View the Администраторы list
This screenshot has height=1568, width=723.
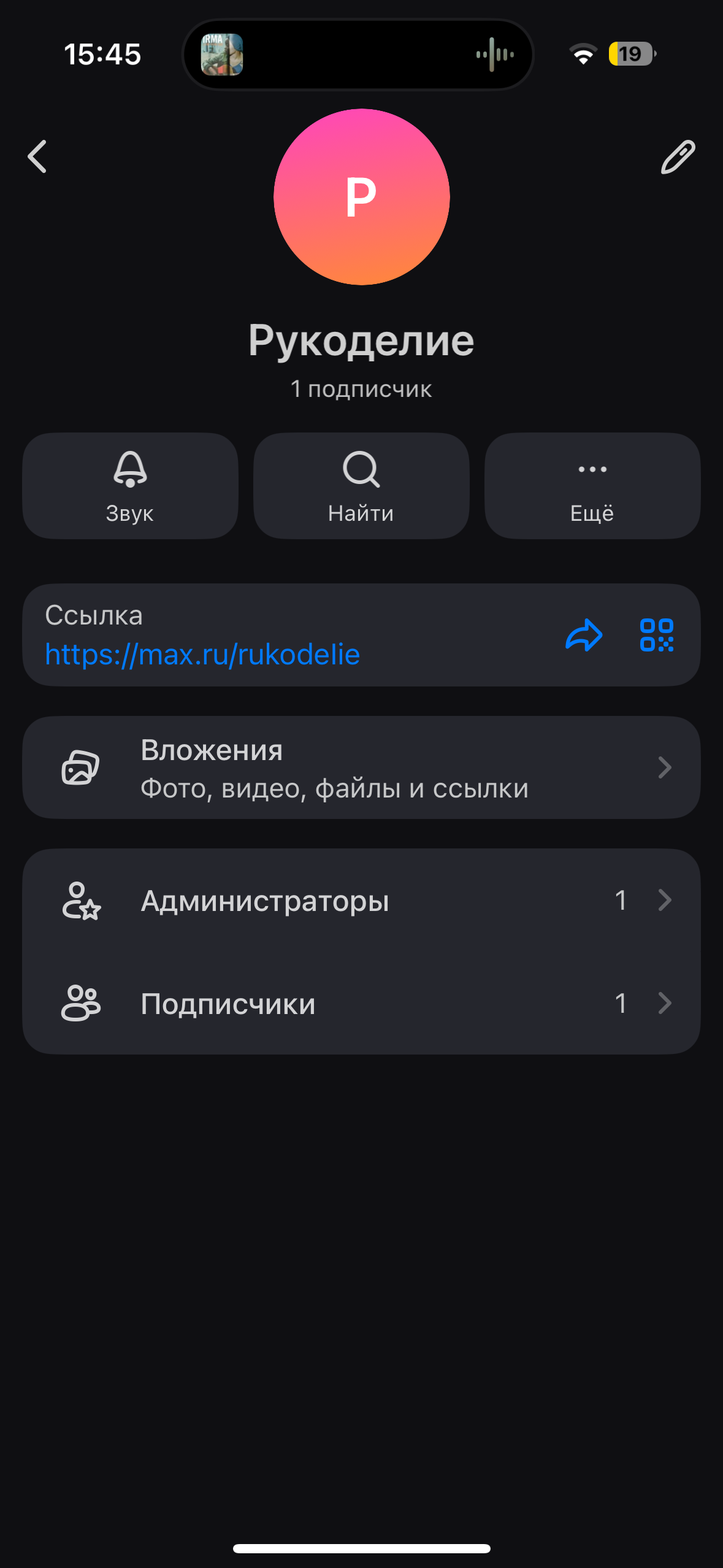point(361,901)
